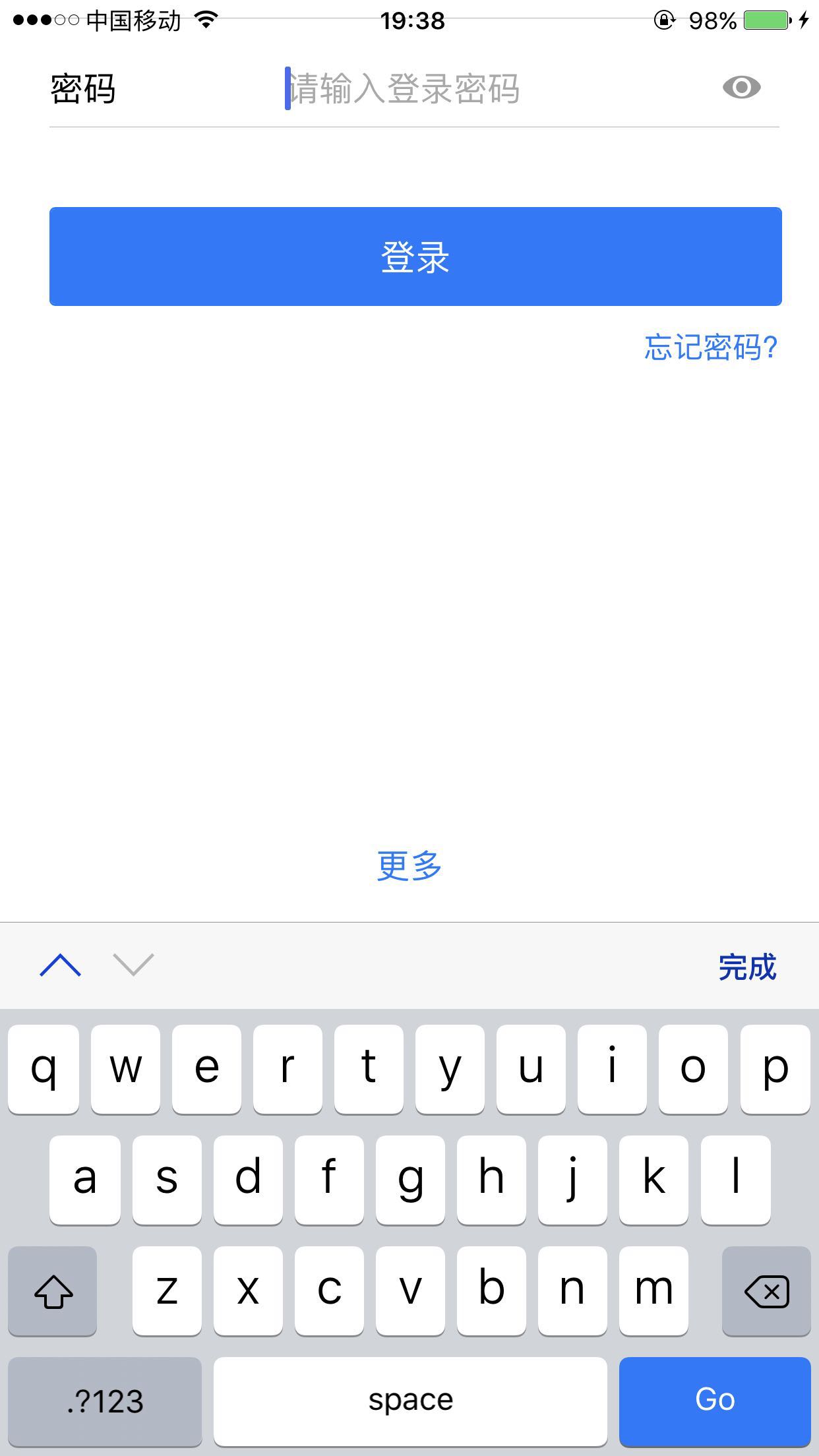
Task: Tap the backspace key
Action: point(766,1291)
